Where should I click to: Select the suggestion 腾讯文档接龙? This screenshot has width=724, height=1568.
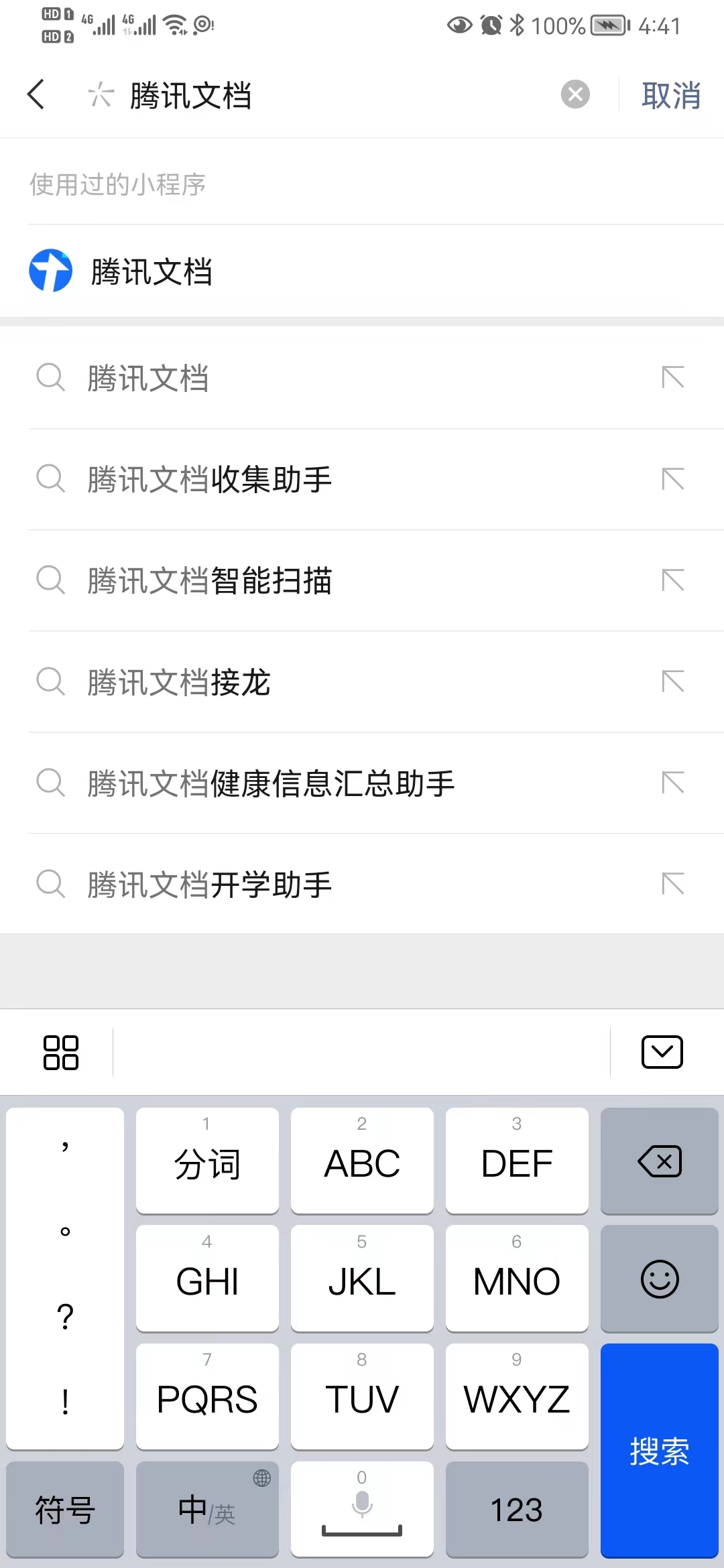click(178, 682)
